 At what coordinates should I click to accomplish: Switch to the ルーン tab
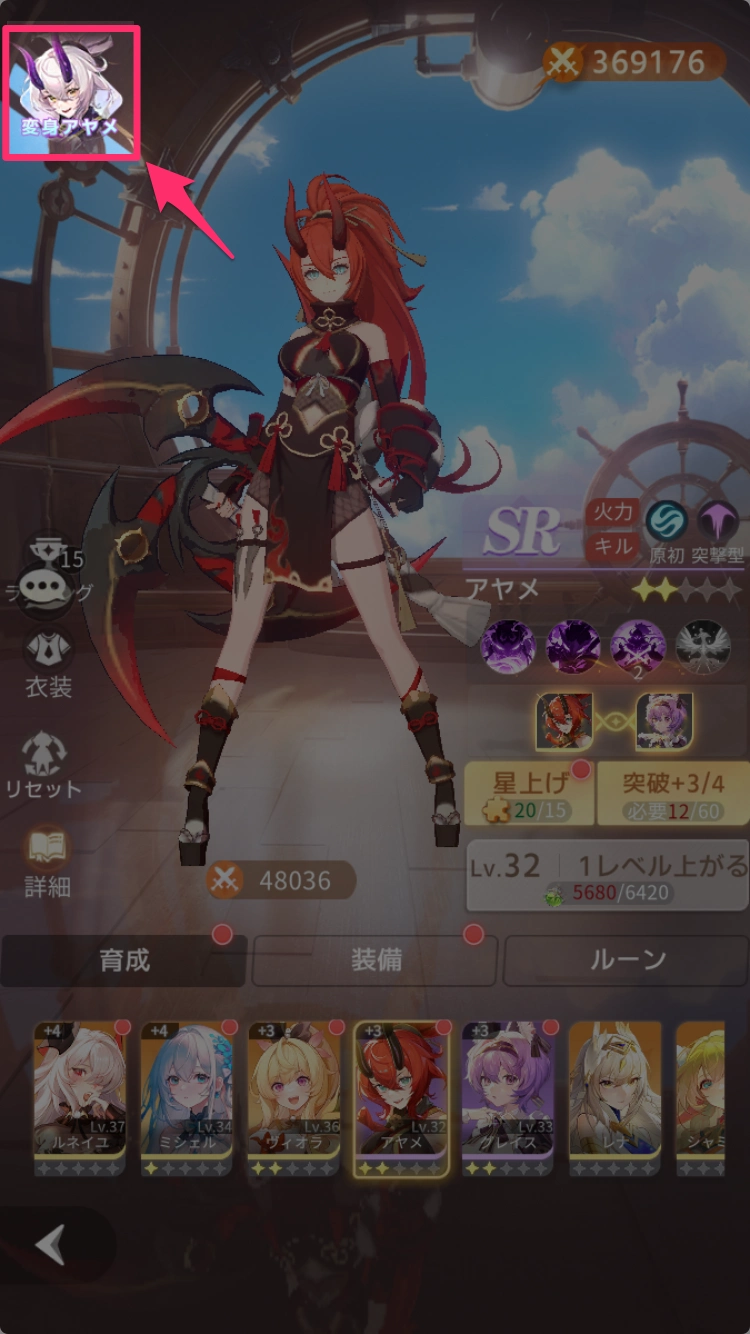pyautogui.click(x=626, y=961)
